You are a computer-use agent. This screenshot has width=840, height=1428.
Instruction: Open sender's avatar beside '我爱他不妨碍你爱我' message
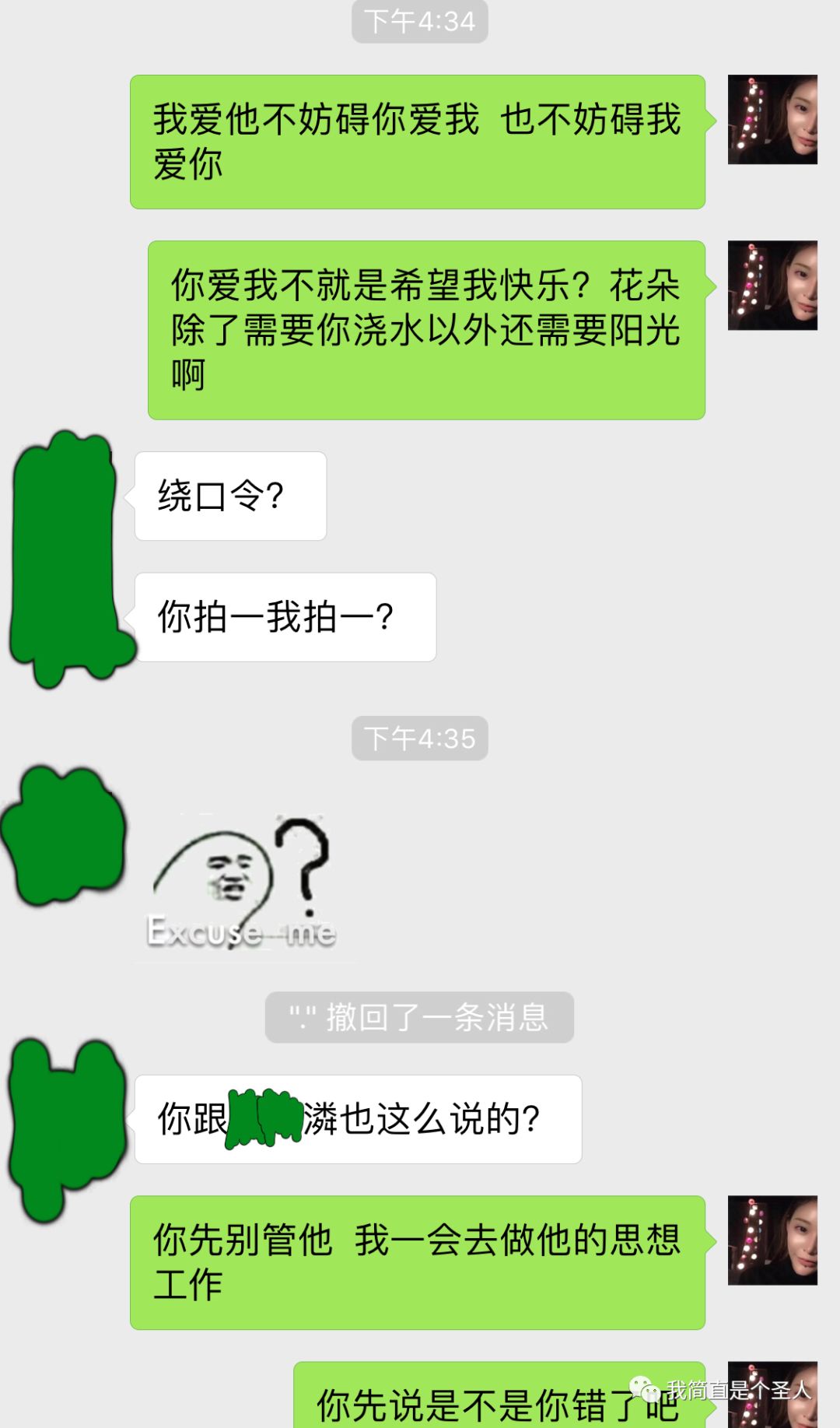(x=772, y=120)
